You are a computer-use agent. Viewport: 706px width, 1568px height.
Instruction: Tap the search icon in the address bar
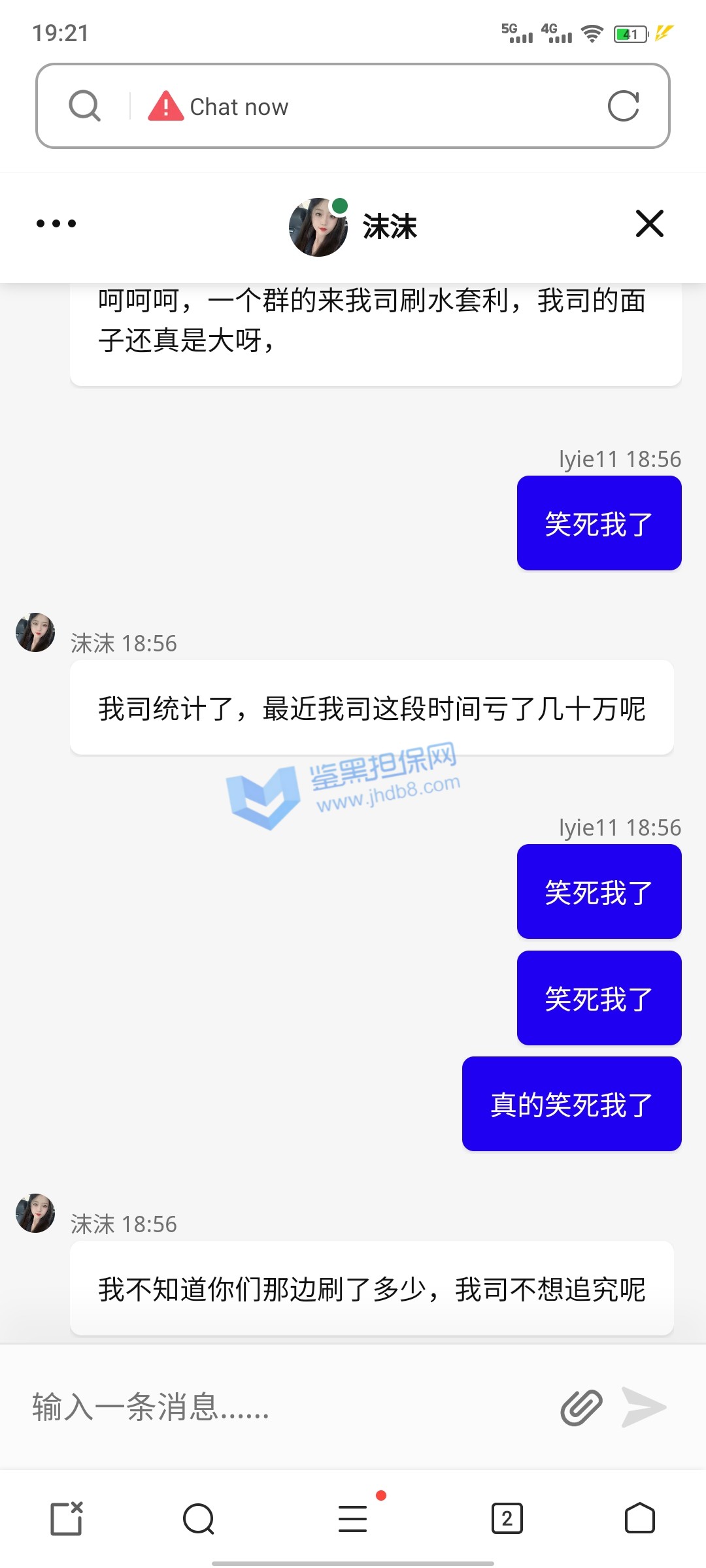pyautogui.click(x=85, y=106)
